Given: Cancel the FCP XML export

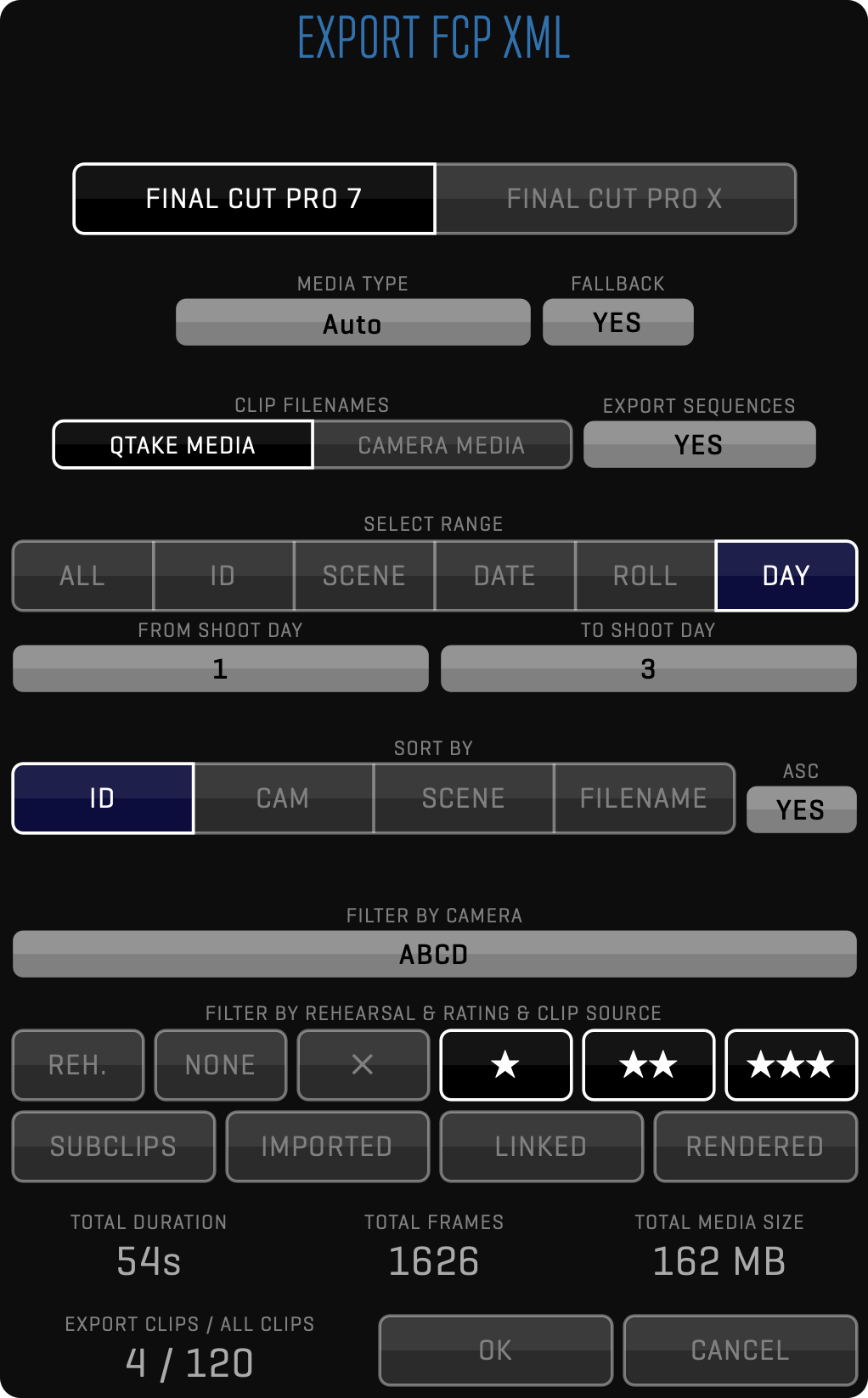Looking at the screenshot, I should (740, 1350).
